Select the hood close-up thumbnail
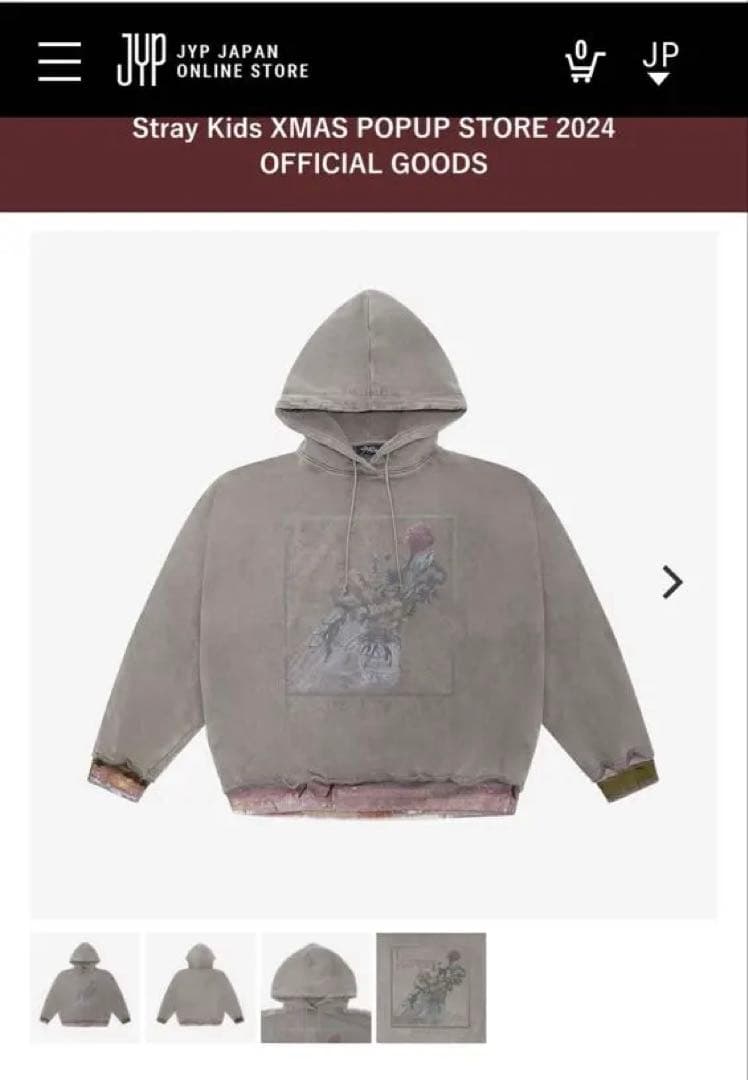748x1080 pixels. coord(316,988)
